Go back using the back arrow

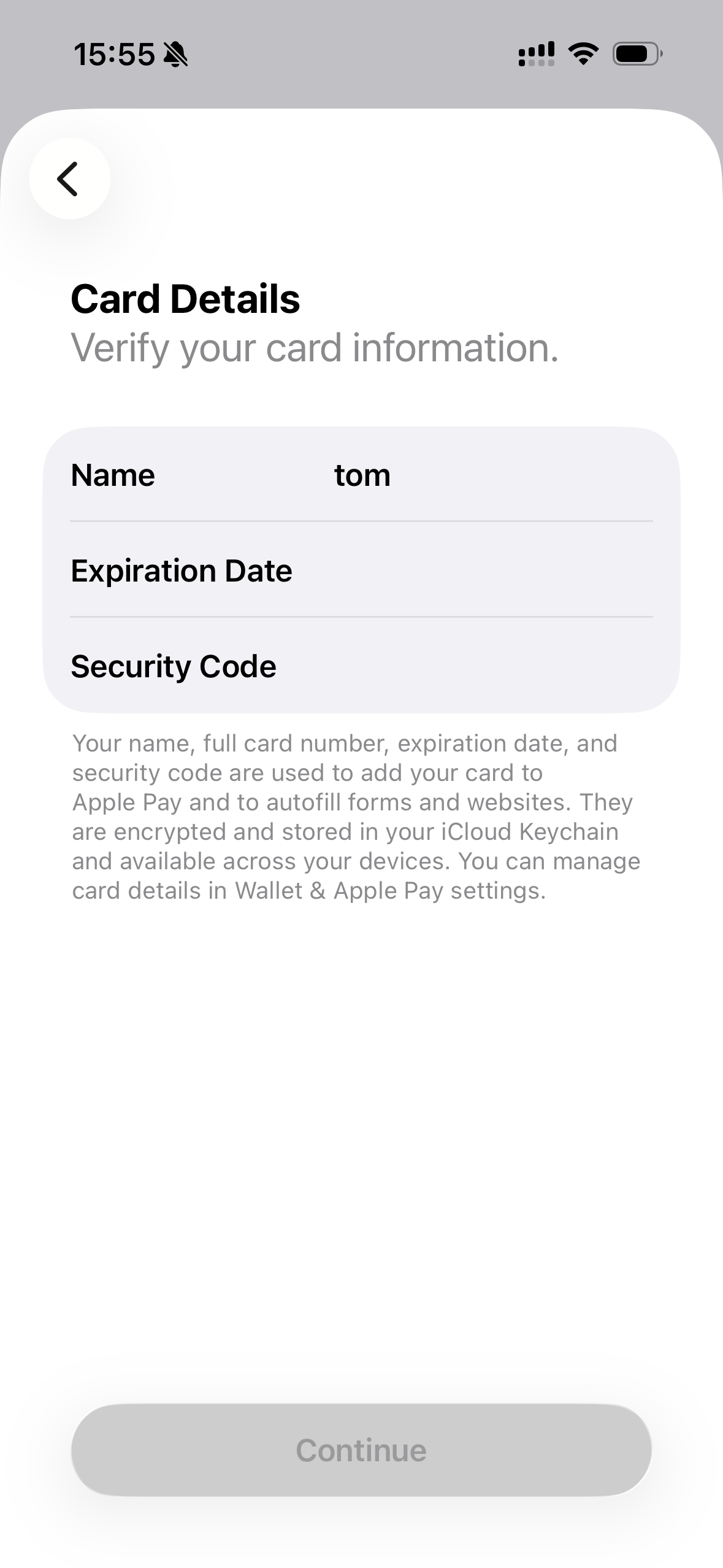tap(70, 179)
